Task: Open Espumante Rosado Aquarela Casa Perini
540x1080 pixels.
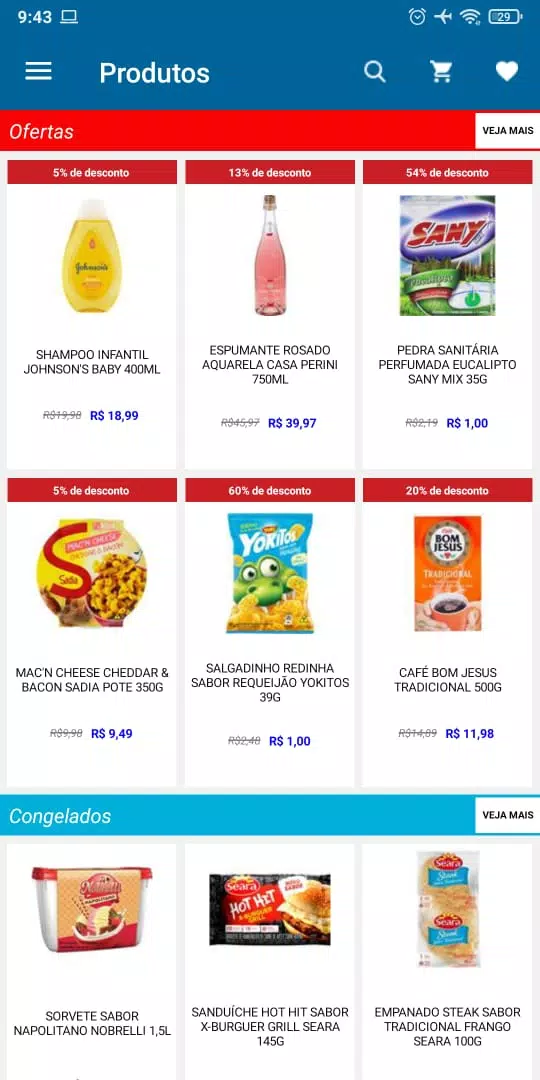Action: pyautogui.click(x=270, y=315)
